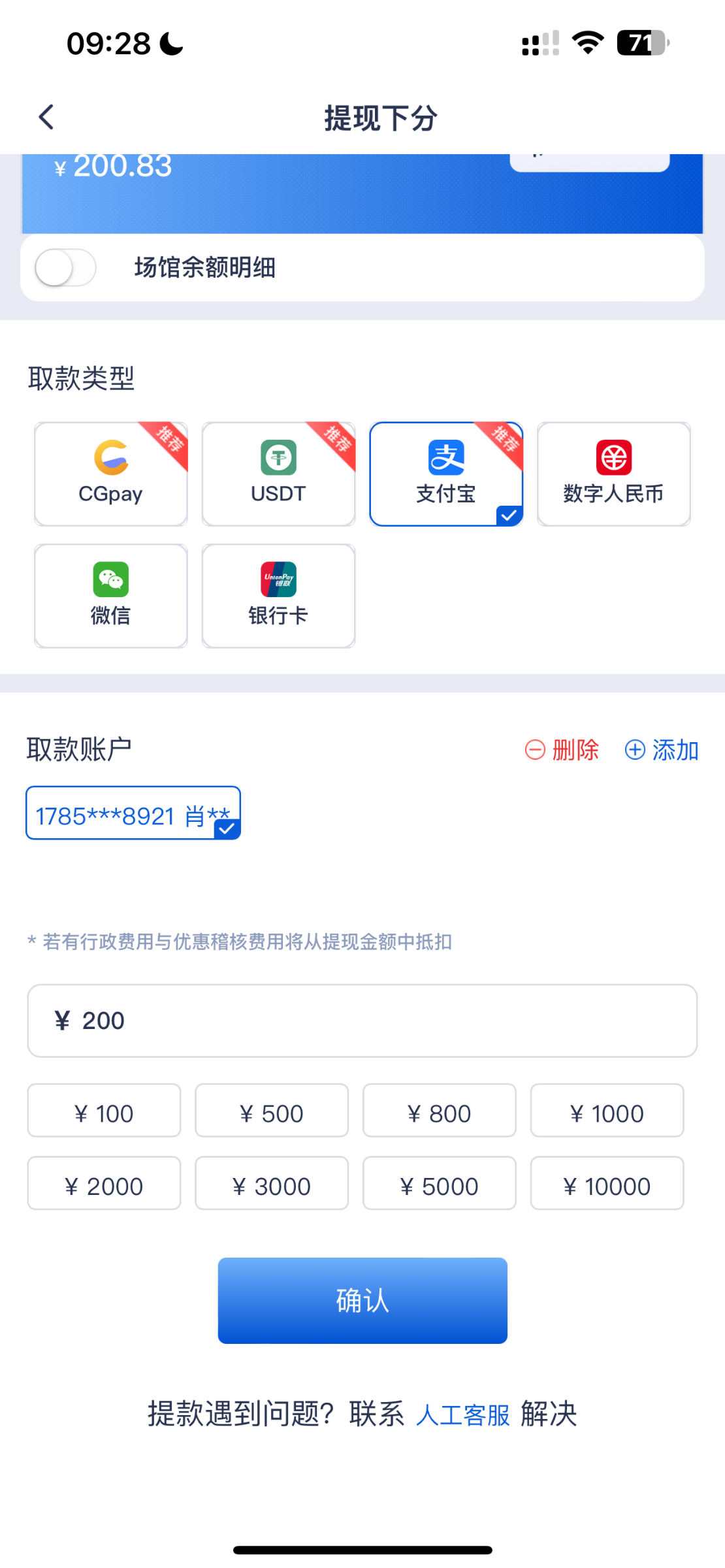
Task: Confirm withdrawal with 确认 button
Action: coord(362,1301)
